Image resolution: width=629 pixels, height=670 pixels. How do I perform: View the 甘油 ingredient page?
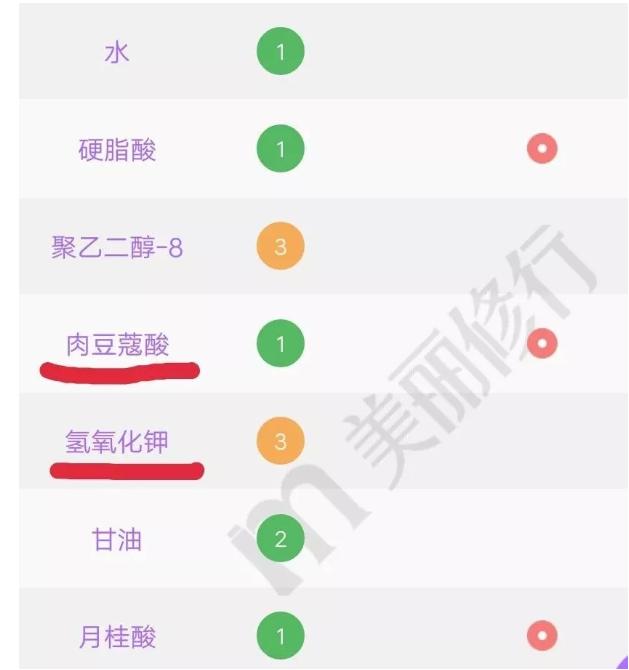click(117, 540)
